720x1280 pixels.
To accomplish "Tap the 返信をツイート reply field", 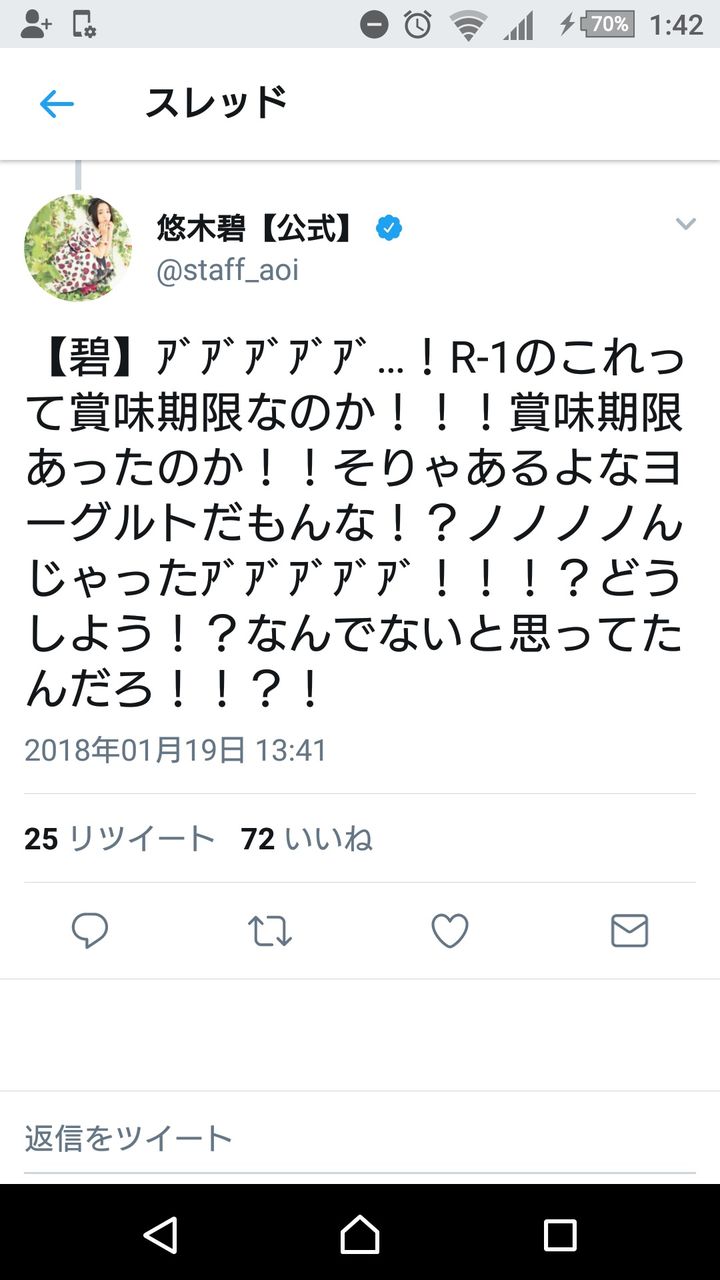I will (360, 1138).
